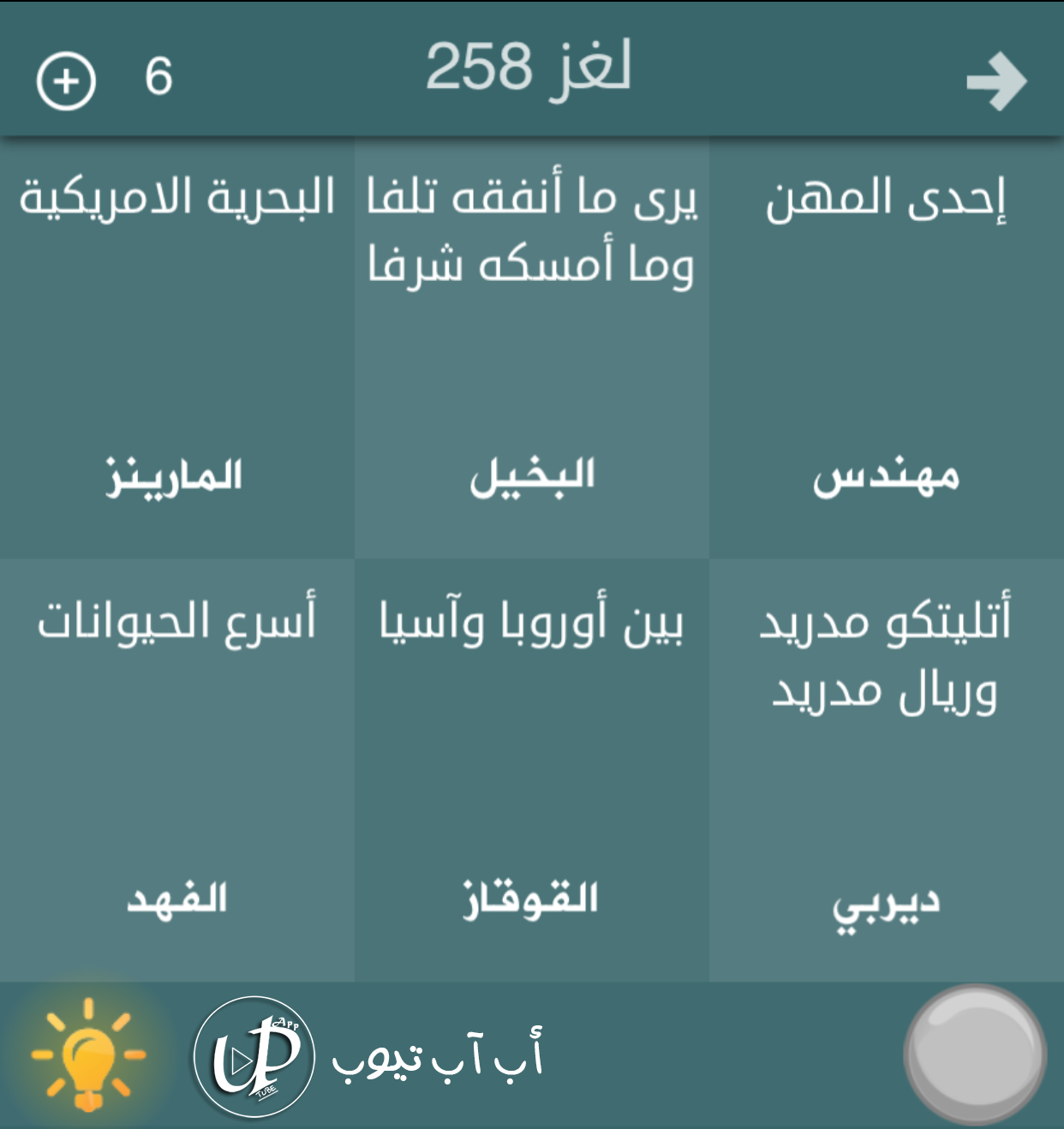The height and width of the screenshot is (1129, 1064).
Task: Select the clue tile answered القوقاز
Action: pos(531,771)
